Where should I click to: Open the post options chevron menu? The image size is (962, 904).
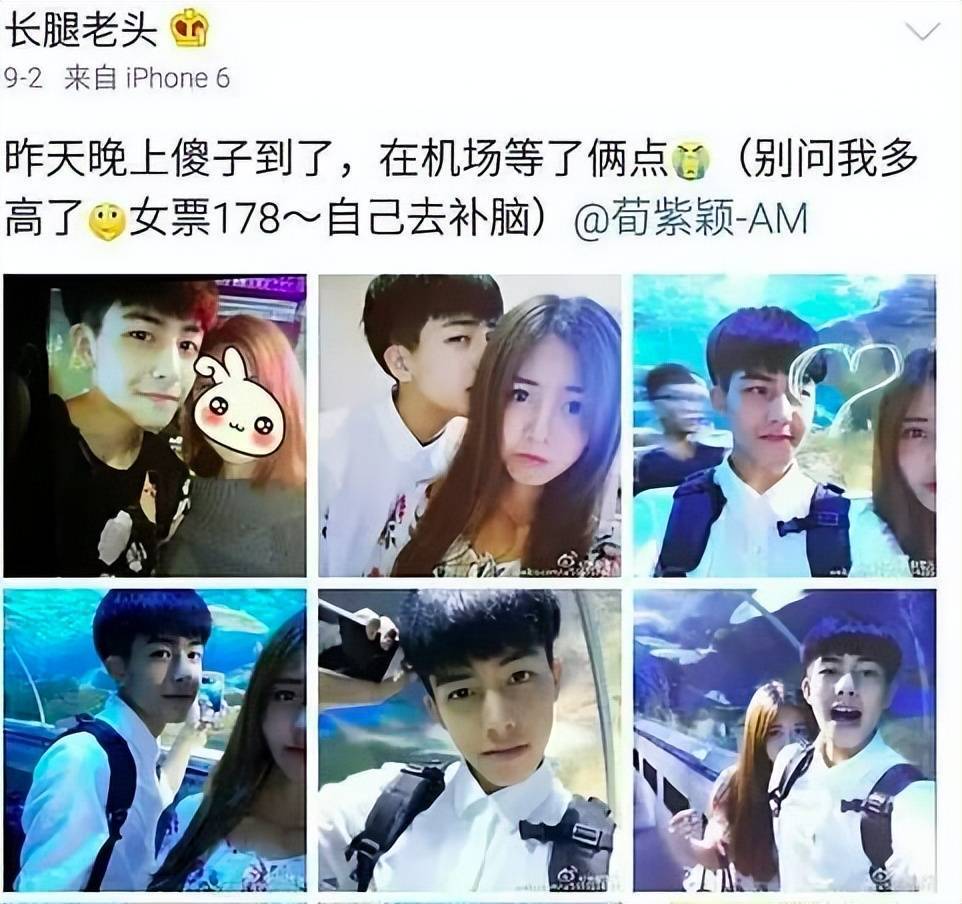point(921,31)
